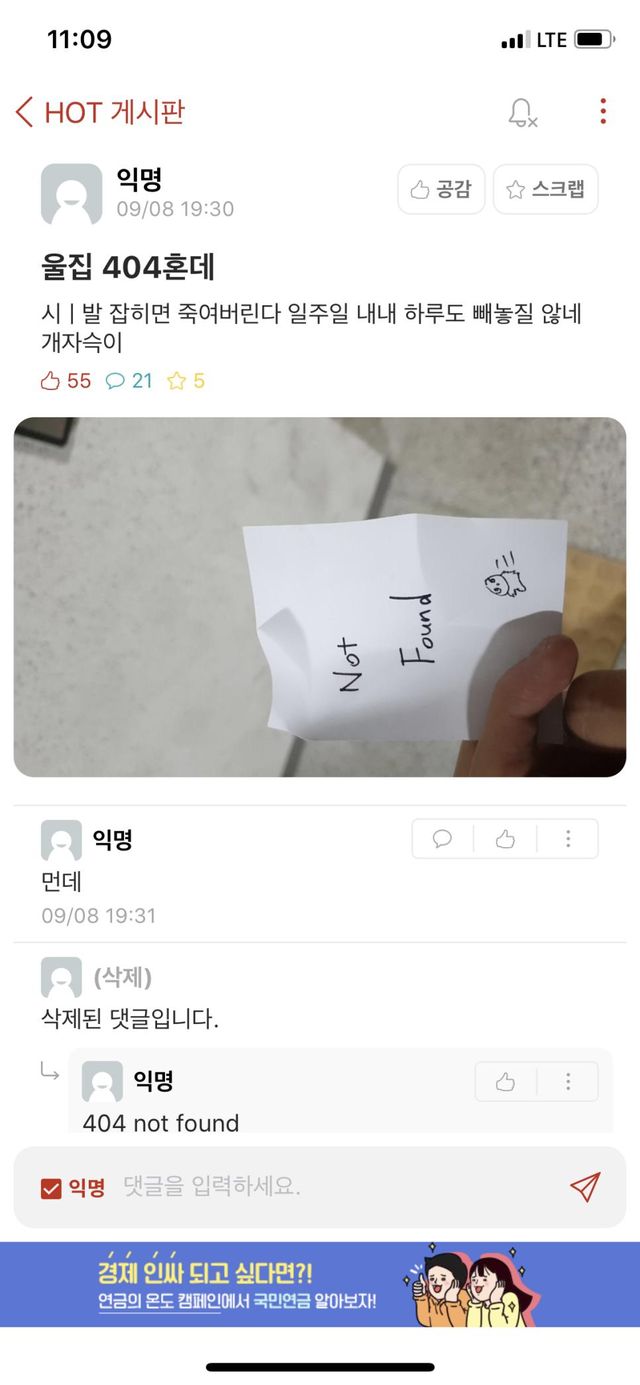The image size is (640, 1385).
Task: Open the post overflow menu
Action: coord(602,111)
